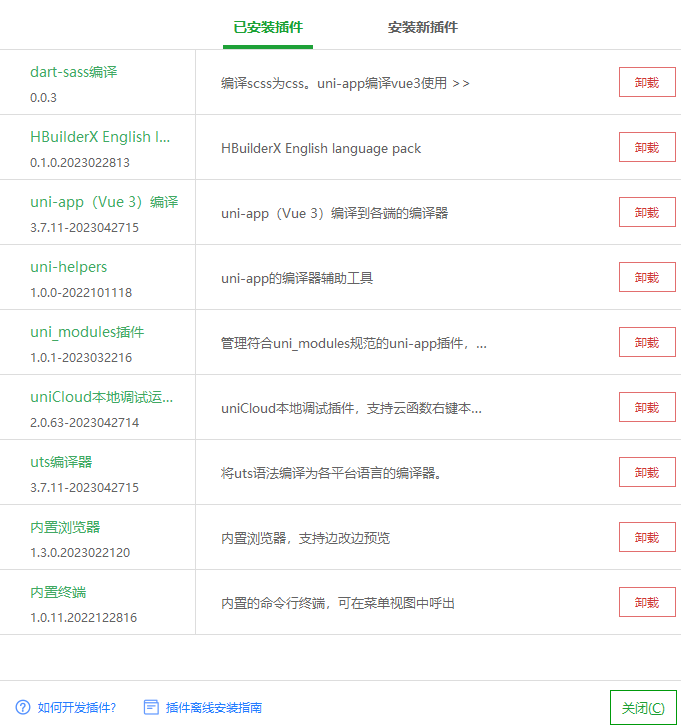Tap 卸载 next to 内置终端
681x728 pixels.
pos(647,603)
